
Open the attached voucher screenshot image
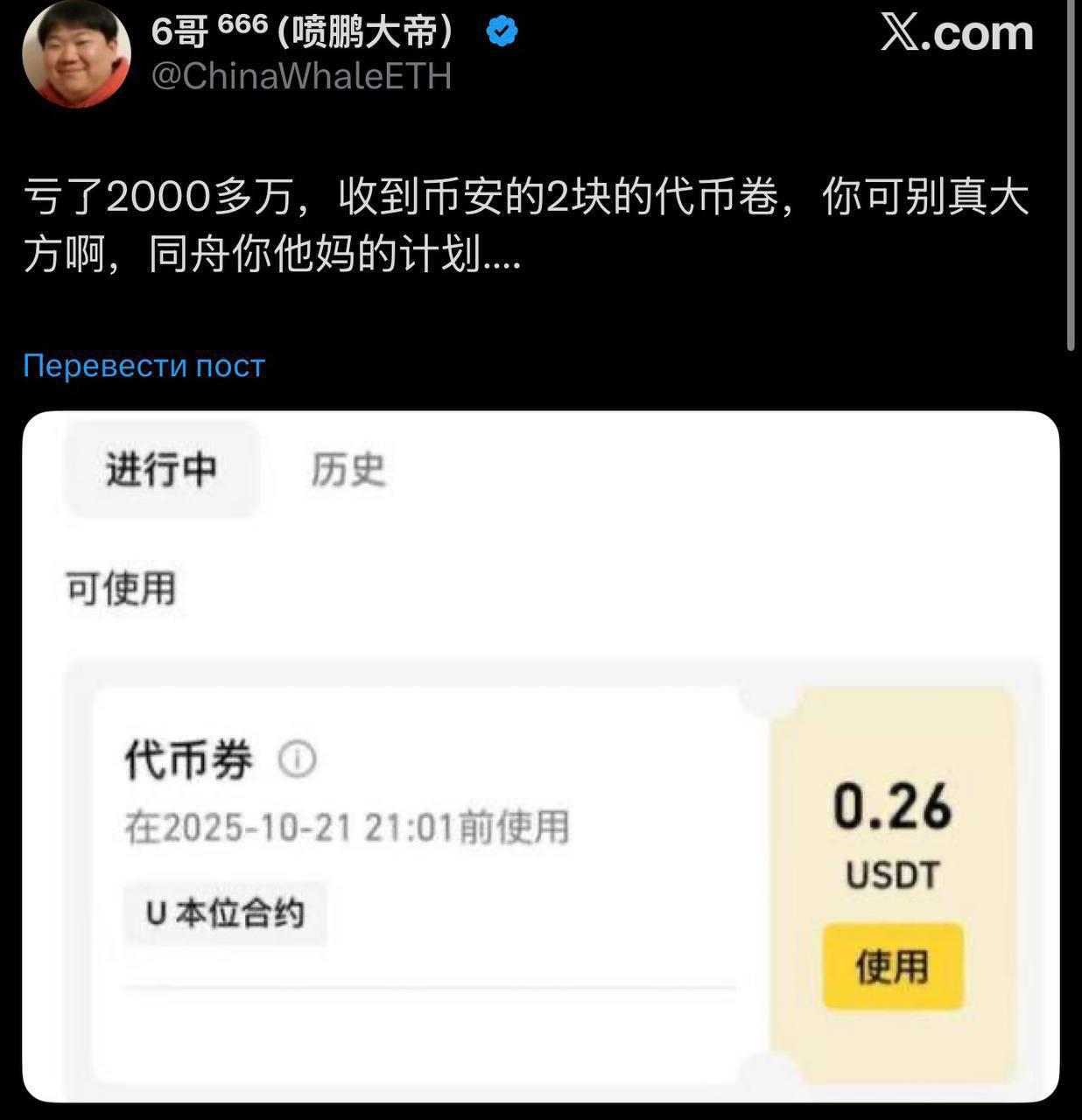click(x=540, y=756)
